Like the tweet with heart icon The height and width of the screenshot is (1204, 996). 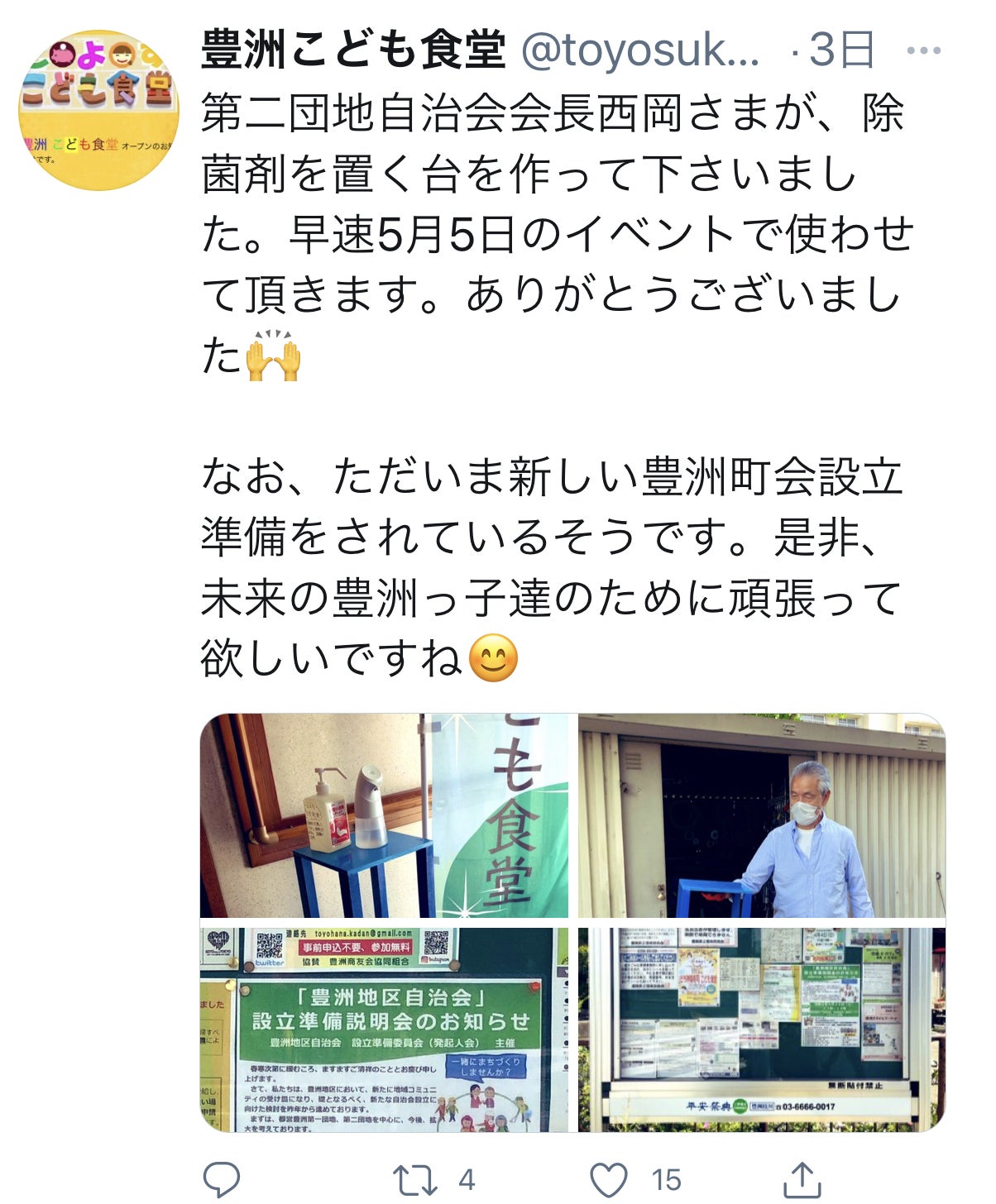pos(608,1178)
